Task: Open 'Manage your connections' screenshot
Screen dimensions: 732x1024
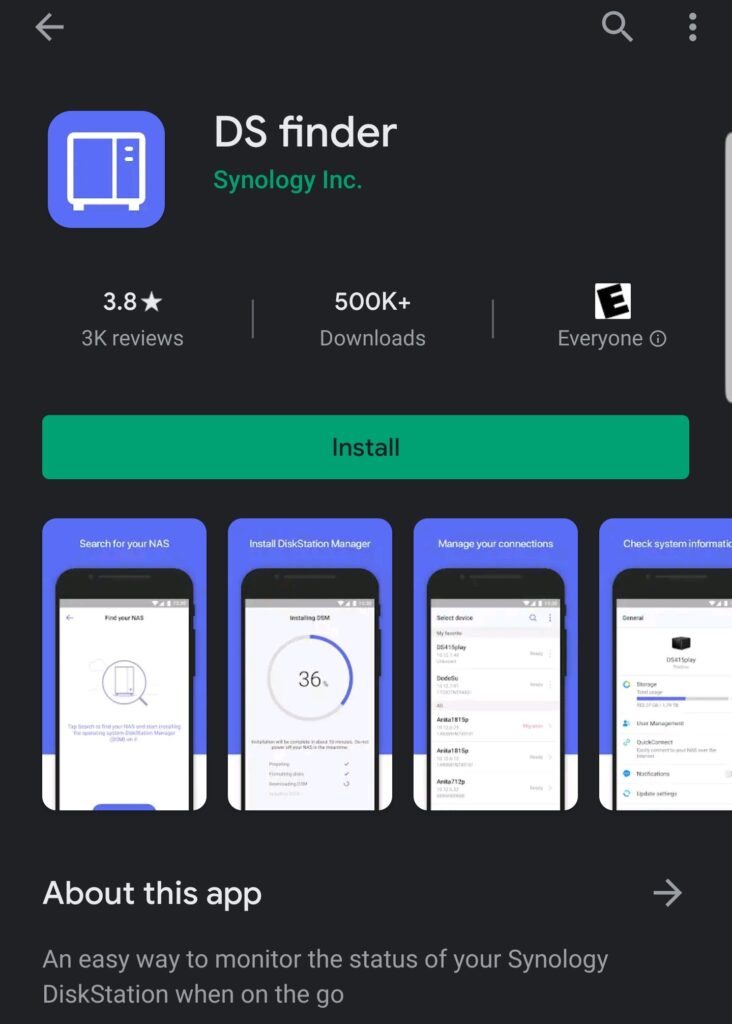Action: [495, 664]
